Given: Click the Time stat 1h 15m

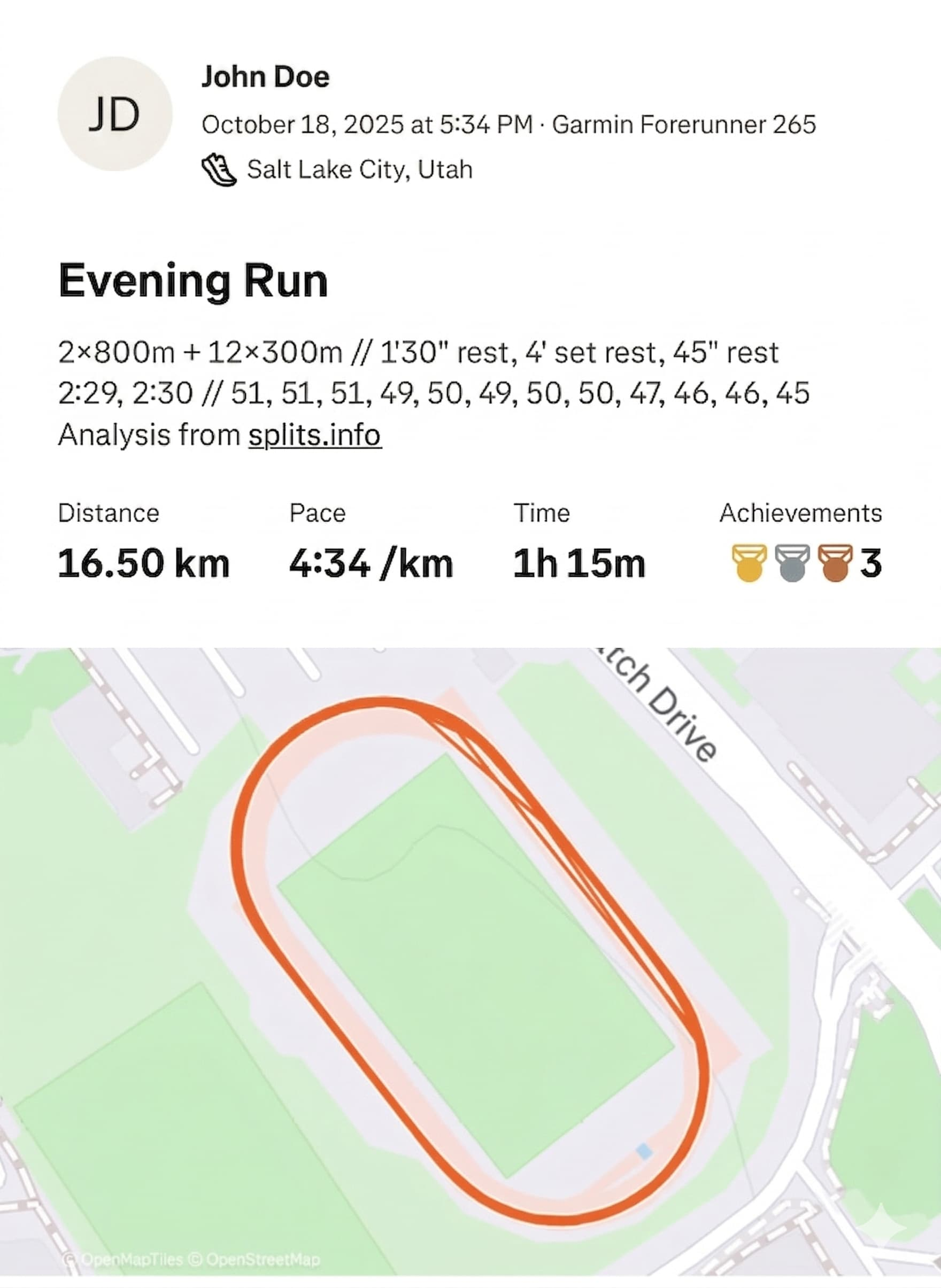Looking at the screenshot, I should click(580, 564).
